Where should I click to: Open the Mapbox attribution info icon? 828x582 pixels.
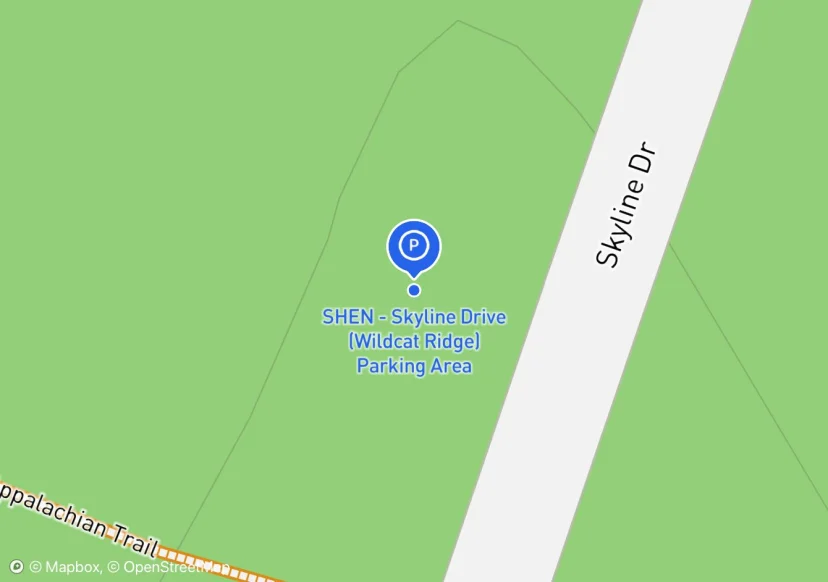coord(16,567)
